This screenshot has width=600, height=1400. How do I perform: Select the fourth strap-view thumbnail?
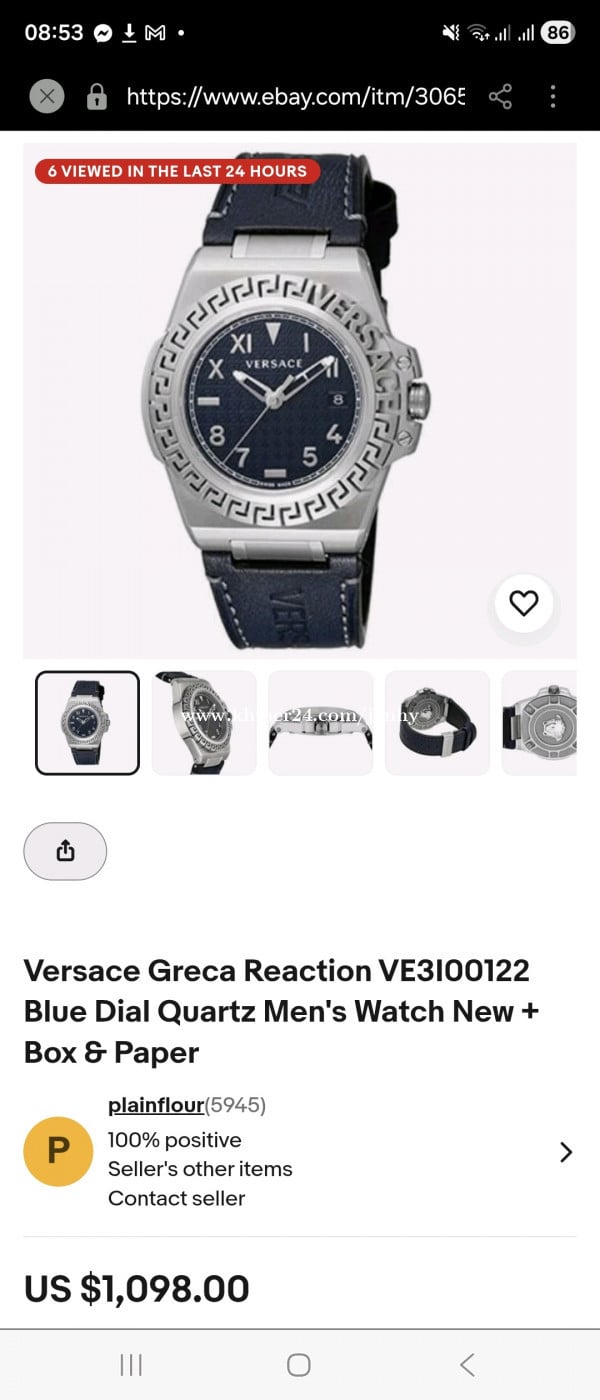tap(437, 722)
